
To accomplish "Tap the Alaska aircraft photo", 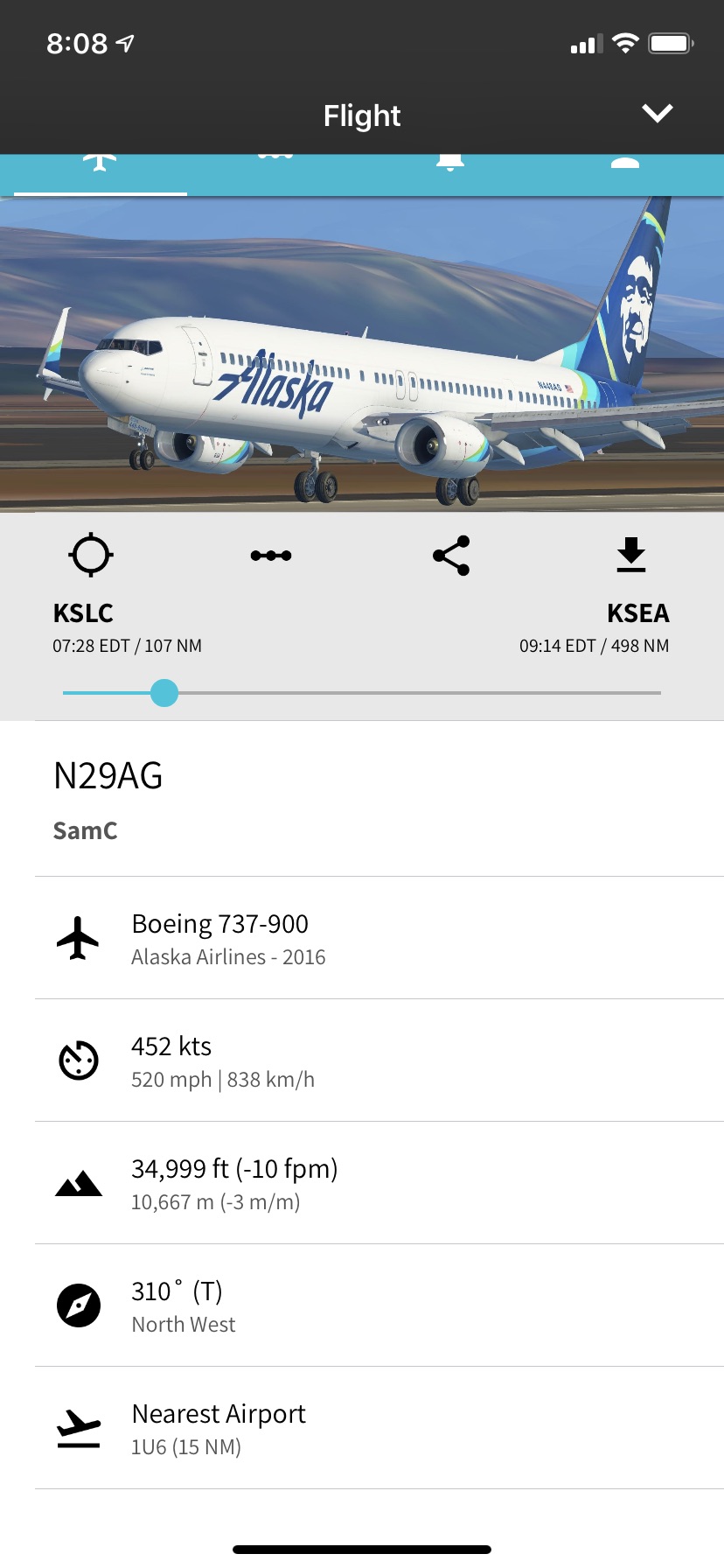I will click(362, 354).
